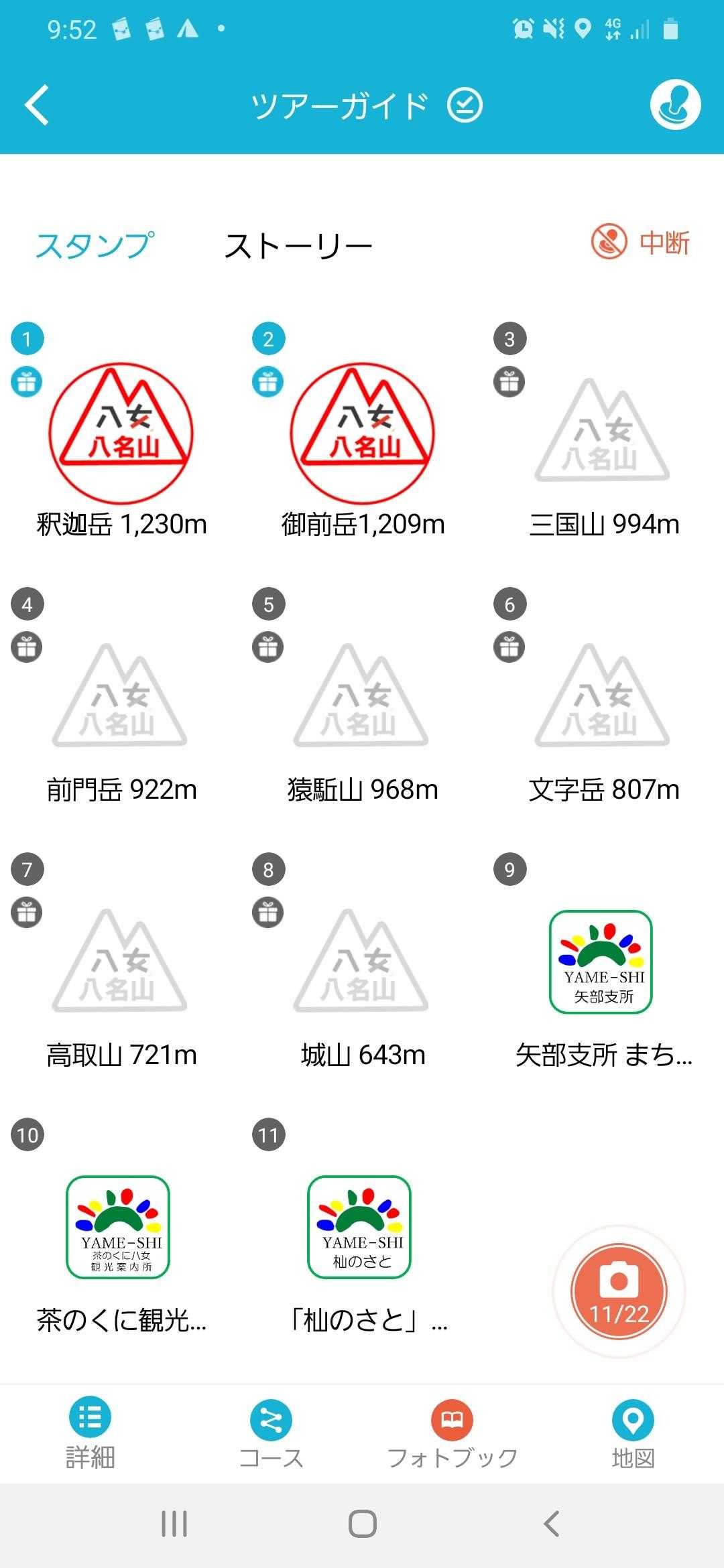
Task: Open the profile icon in the header
Action: point(674,105)
